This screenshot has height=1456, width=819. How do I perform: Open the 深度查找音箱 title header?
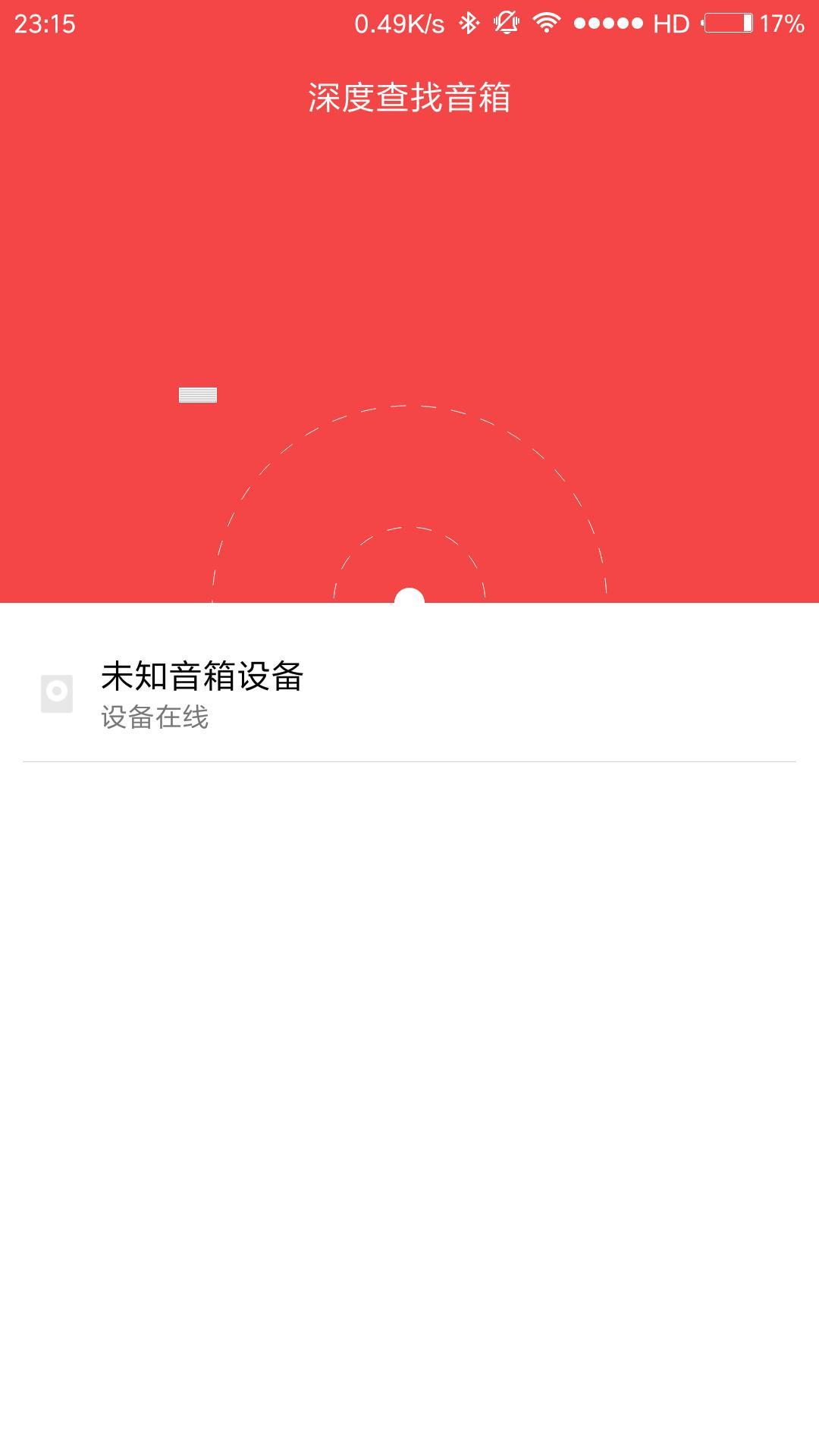409,97
